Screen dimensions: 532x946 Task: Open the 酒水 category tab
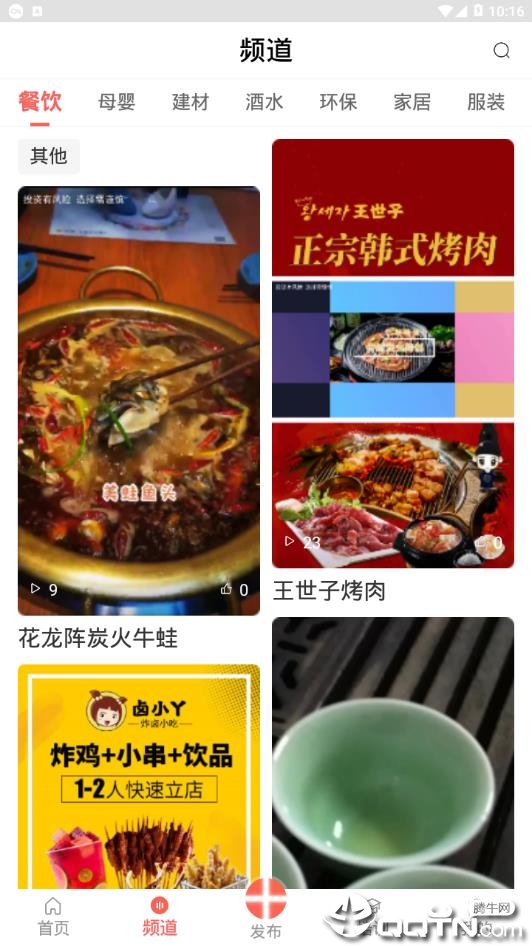click(x=264, y=102)
